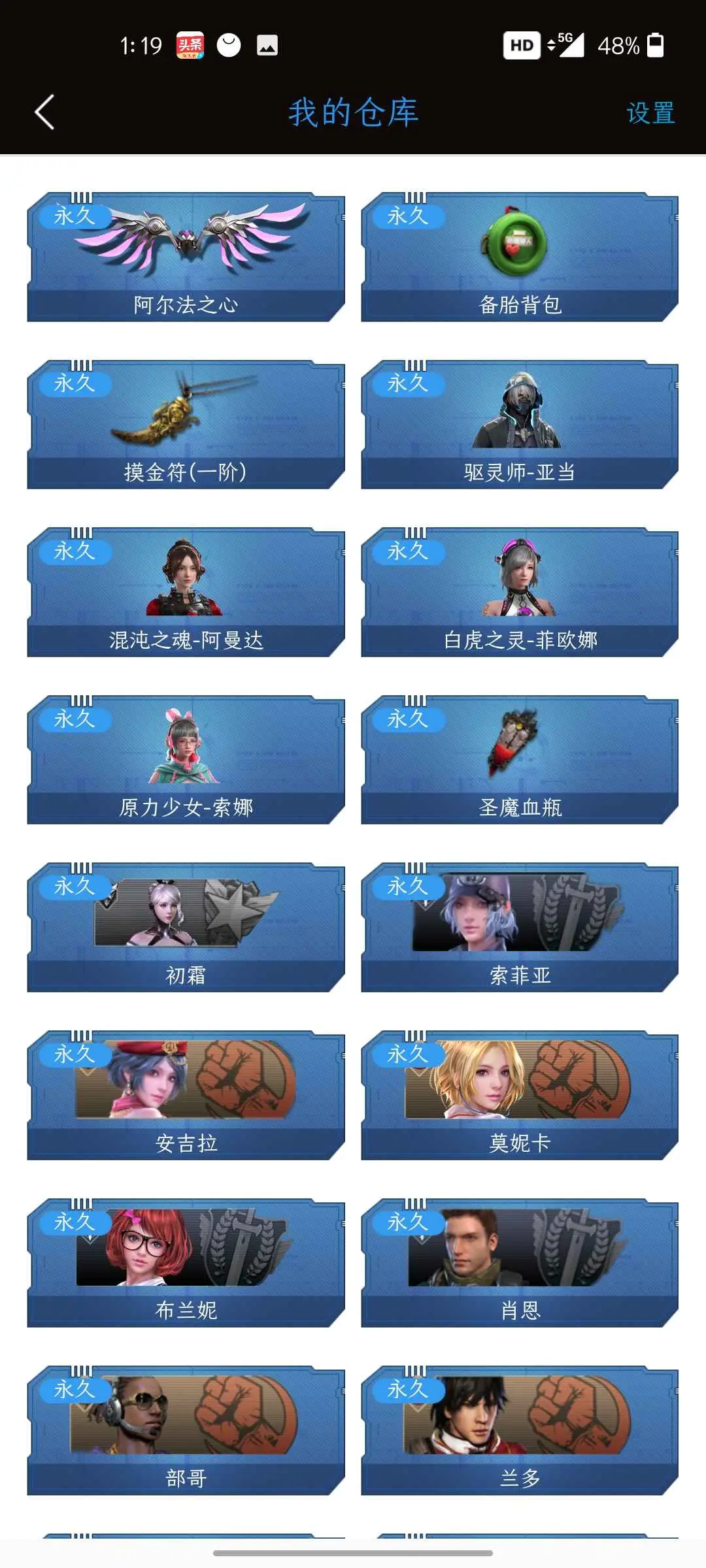Select the 兰多 character card

tap(520, 1431)
